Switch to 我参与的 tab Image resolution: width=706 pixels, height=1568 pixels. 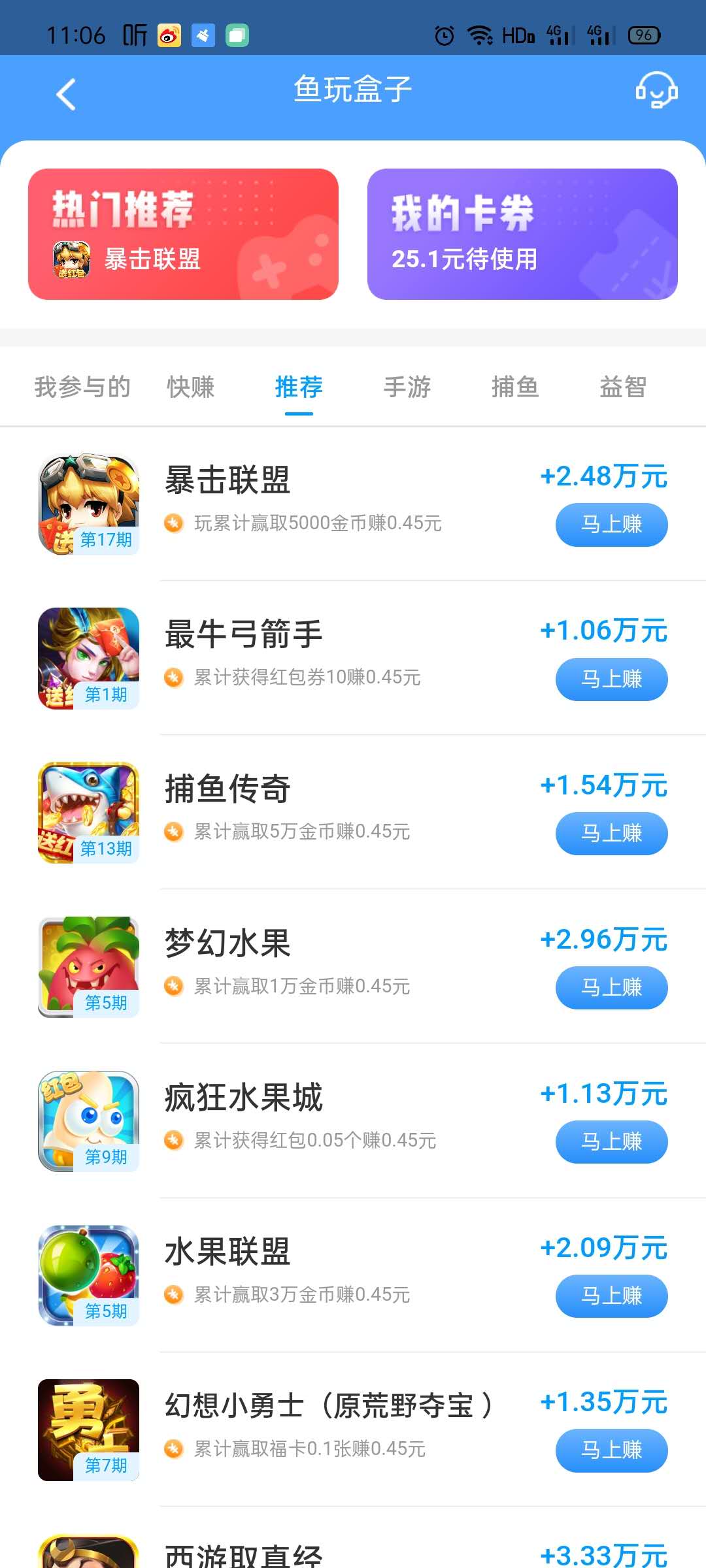[82, 387]
